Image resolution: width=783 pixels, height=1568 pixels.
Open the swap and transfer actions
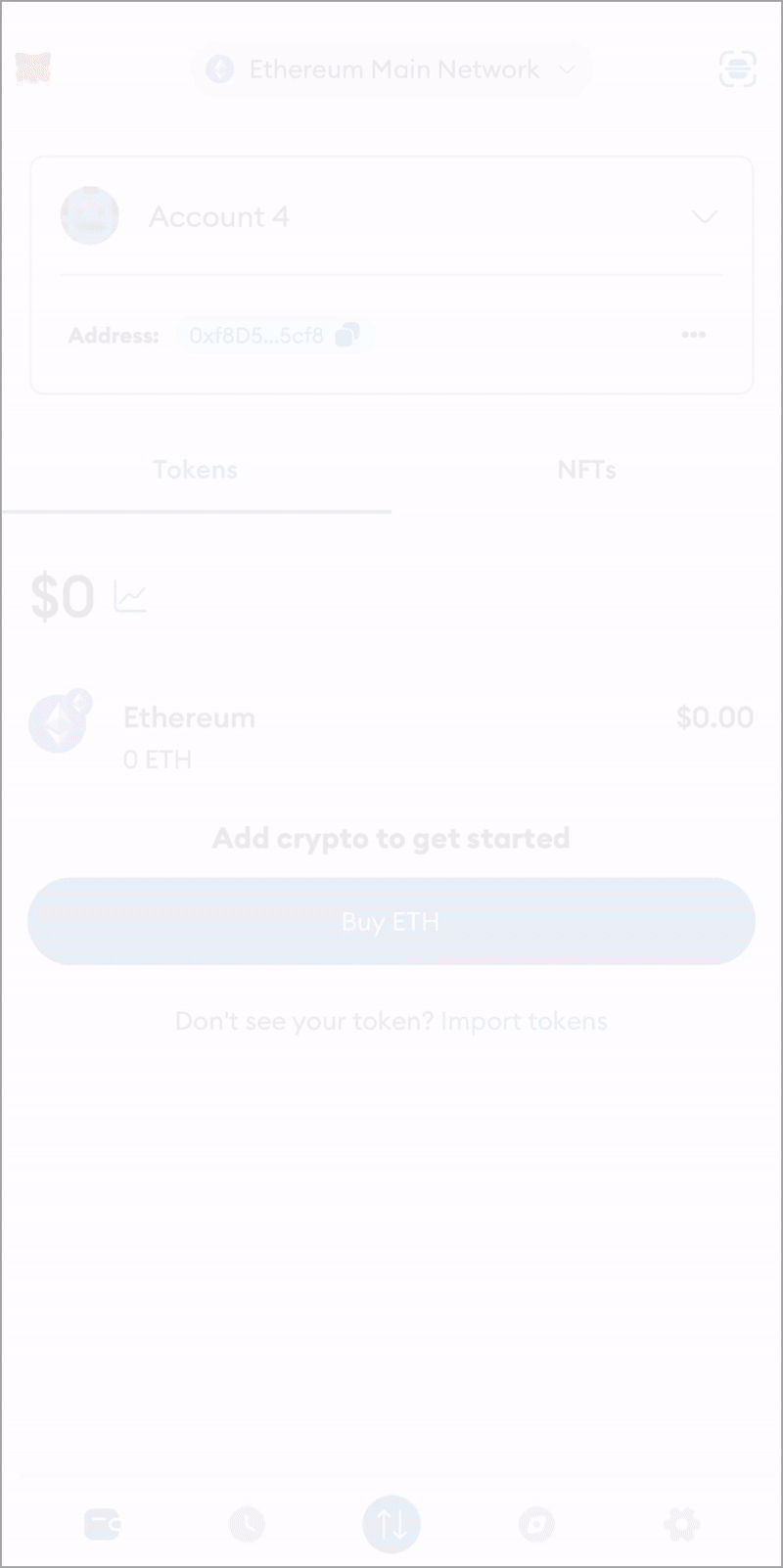(391, 1524)
